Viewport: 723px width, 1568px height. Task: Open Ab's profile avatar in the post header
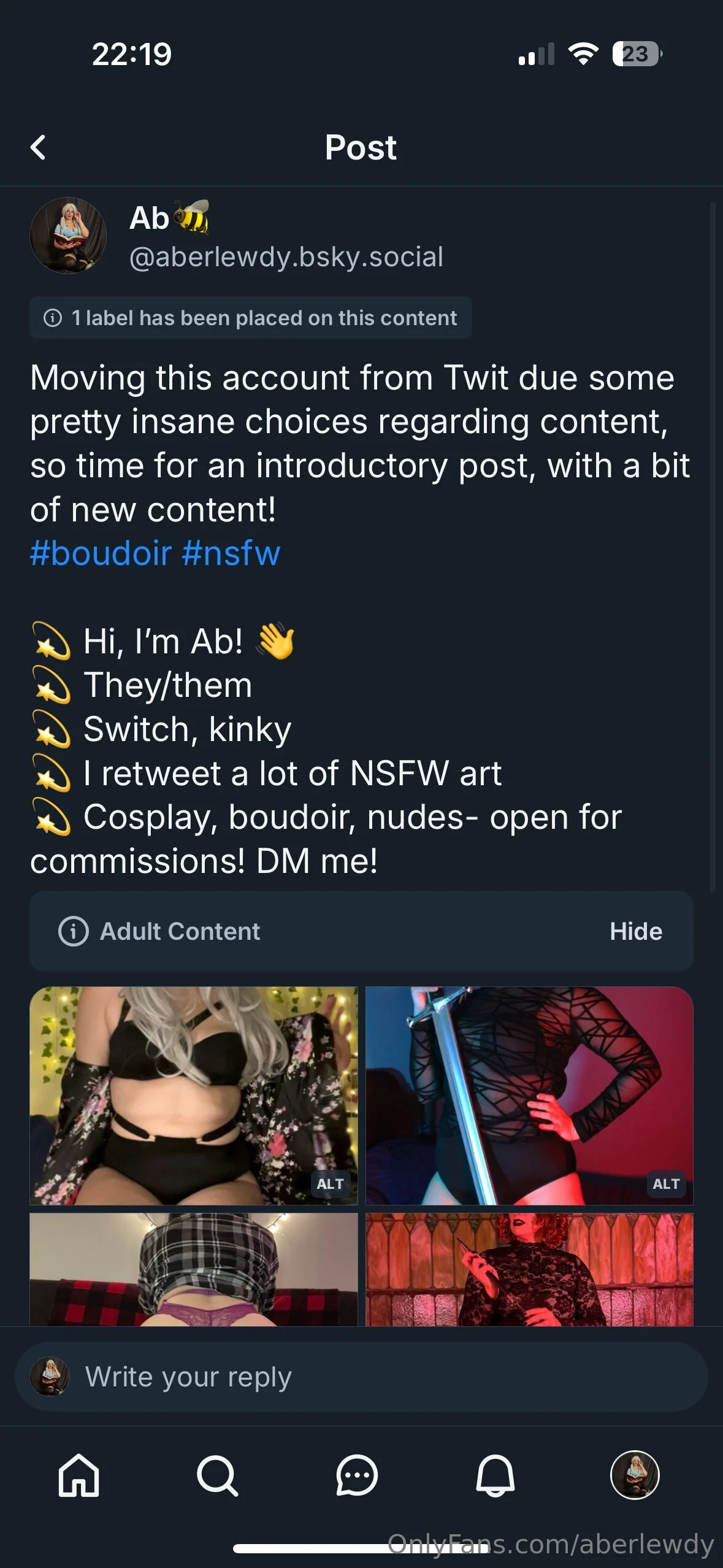68,236
